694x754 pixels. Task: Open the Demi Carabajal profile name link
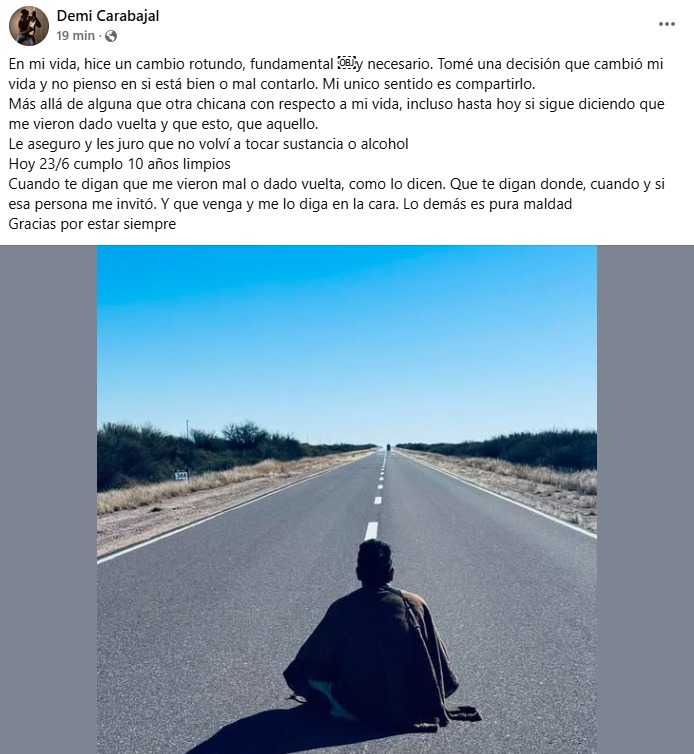click(108, 16)
